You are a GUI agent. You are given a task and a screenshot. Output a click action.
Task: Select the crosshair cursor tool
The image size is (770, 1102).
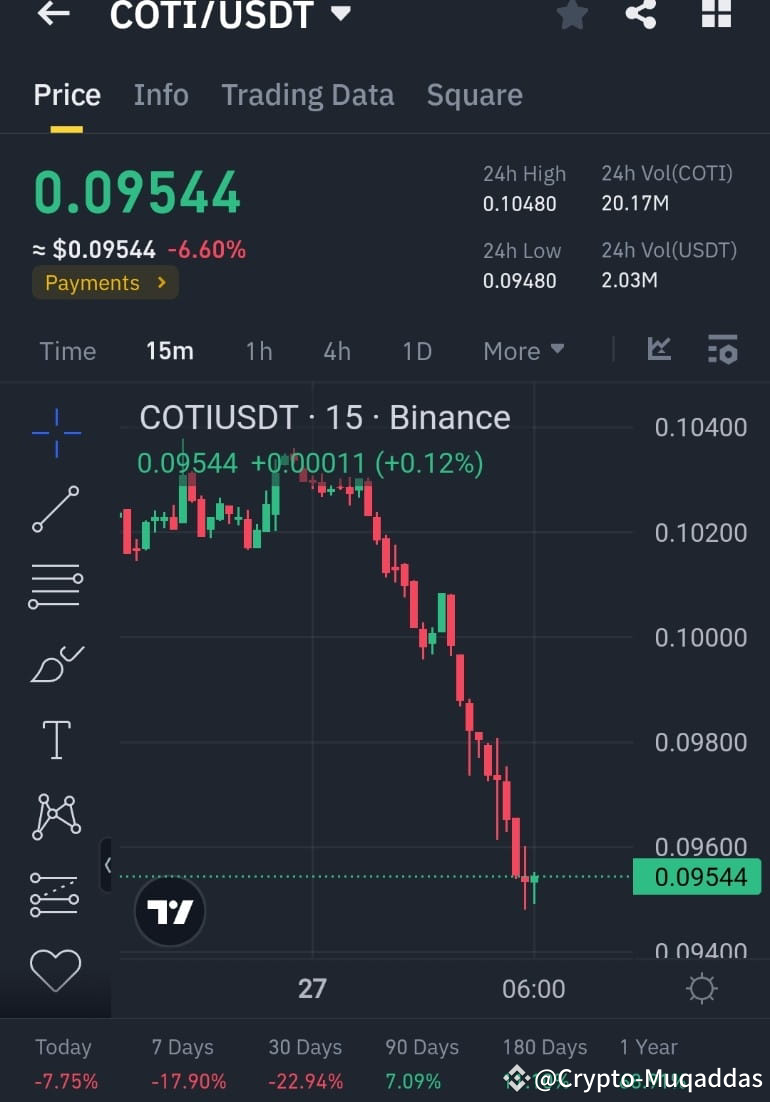(x=56, y=433)
